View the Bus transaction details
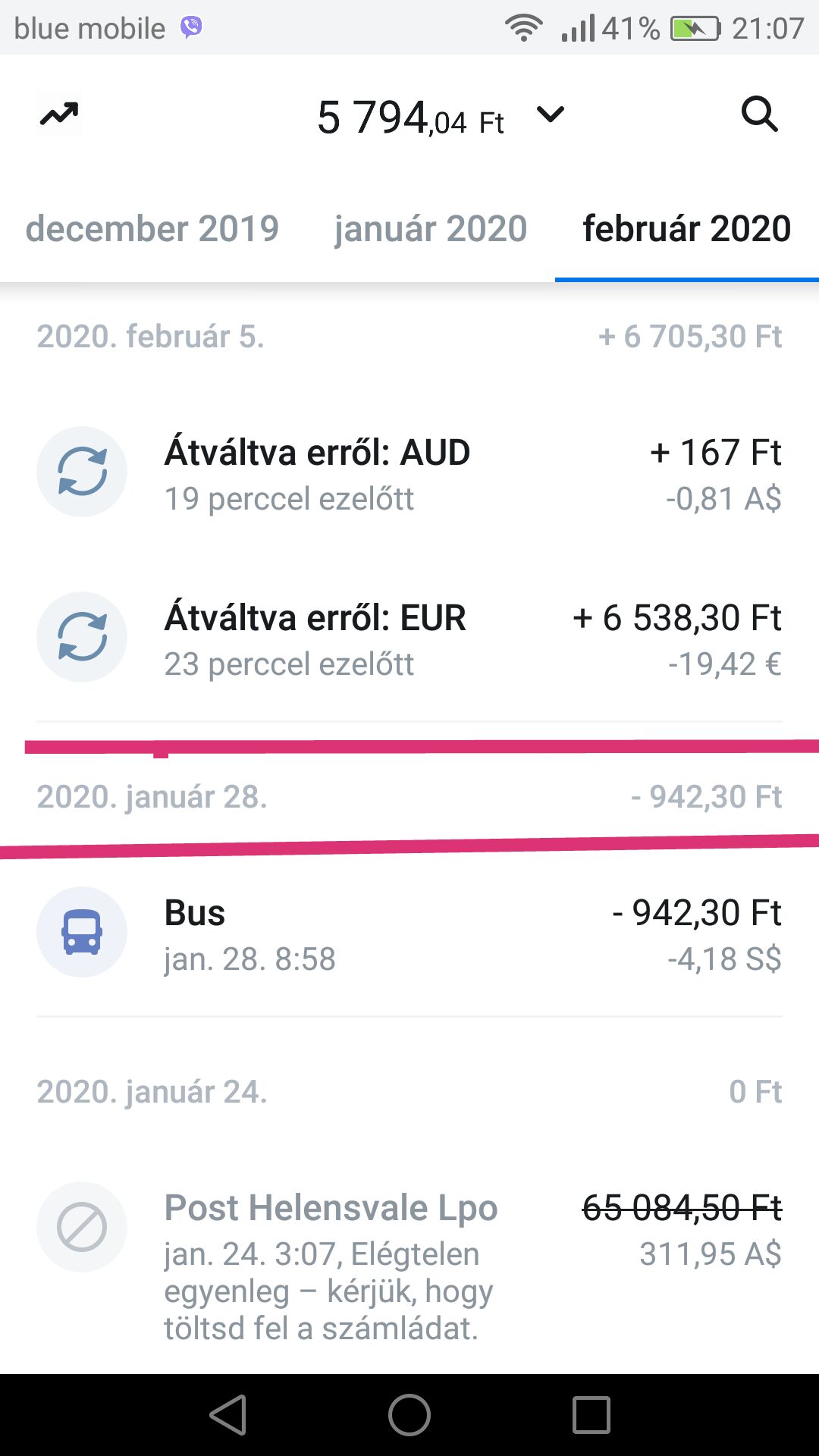Viewport: 819px width, 1456px height. [409, 934]
